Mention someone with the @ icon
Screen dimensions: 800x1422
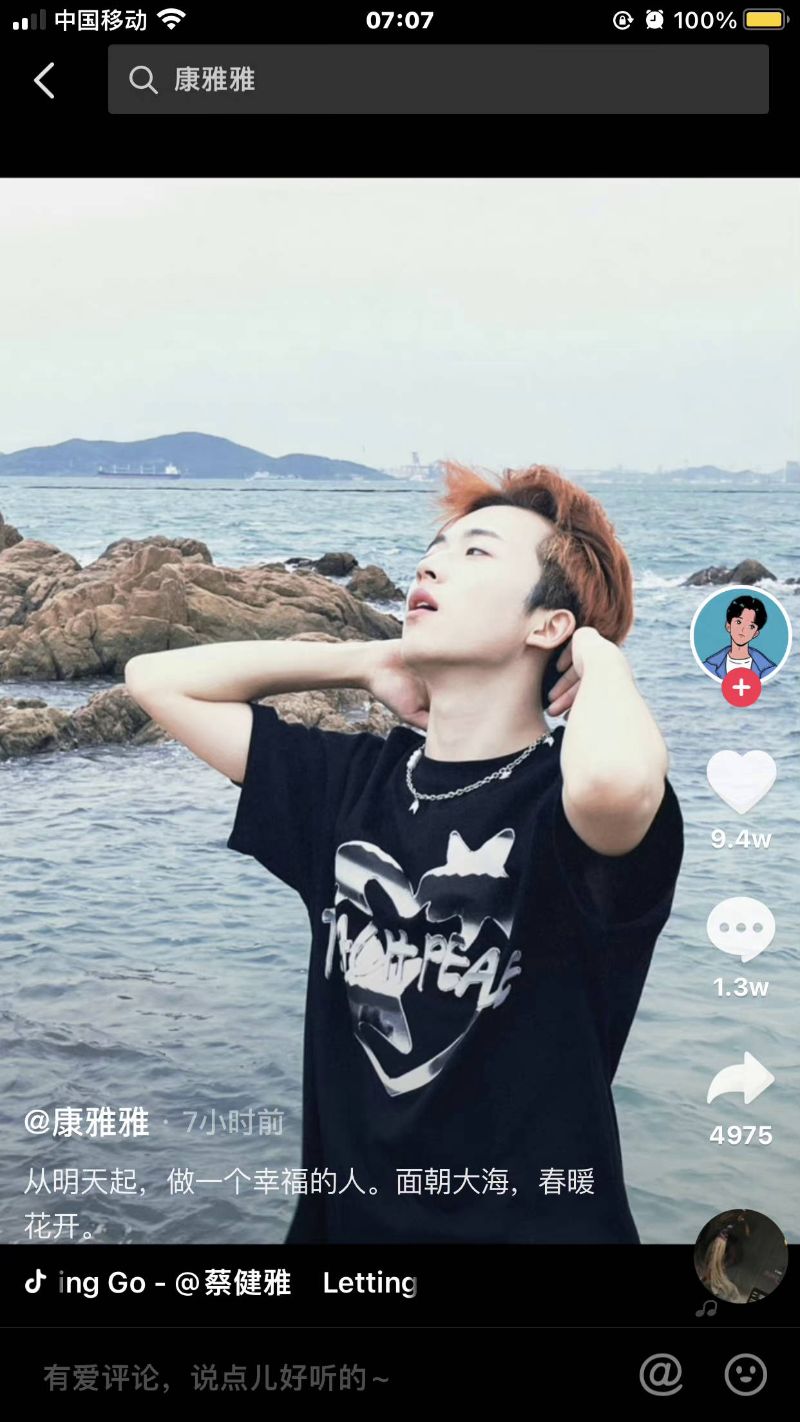pyautogui.click(x=661, y=1375)
